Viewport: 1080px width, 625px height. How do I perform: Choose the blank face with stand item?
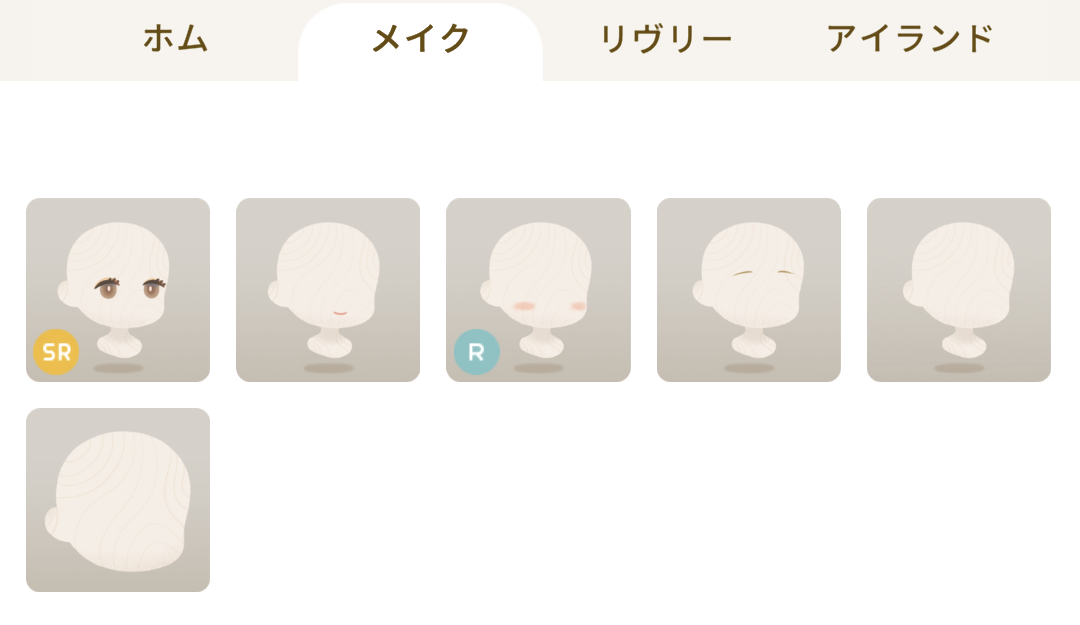[958, 290]
